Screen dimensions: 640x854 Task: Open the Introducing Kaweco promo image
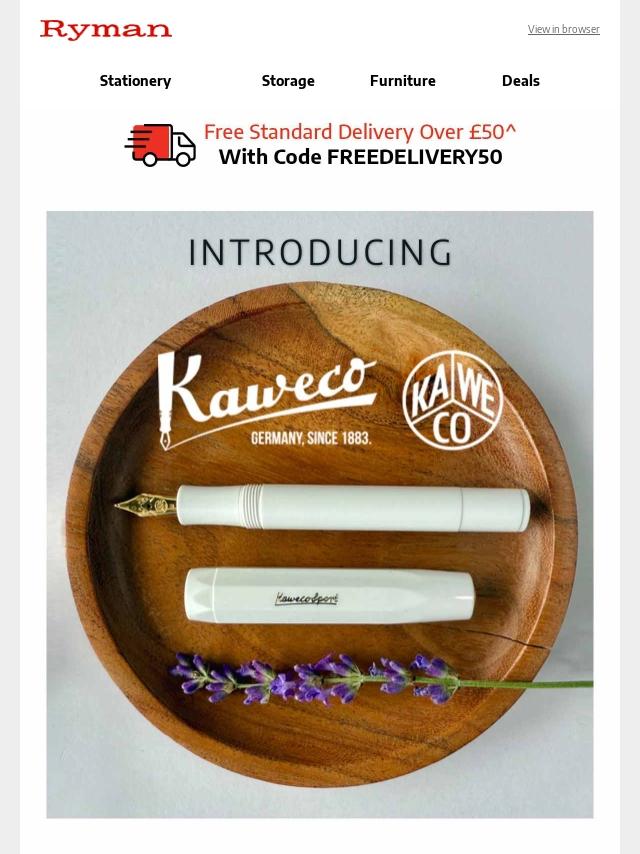320,514
